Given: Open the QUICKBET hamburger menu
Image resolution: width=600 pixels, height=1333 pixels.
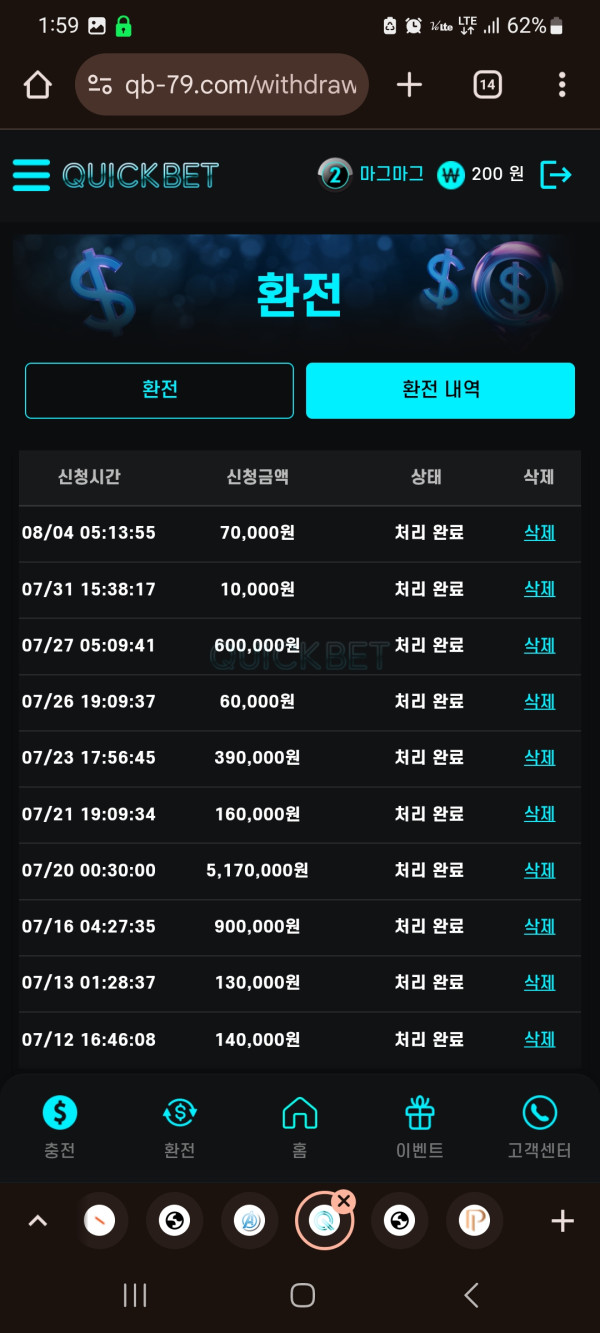Looking at the screenshot, I should [x=31, y=175].
